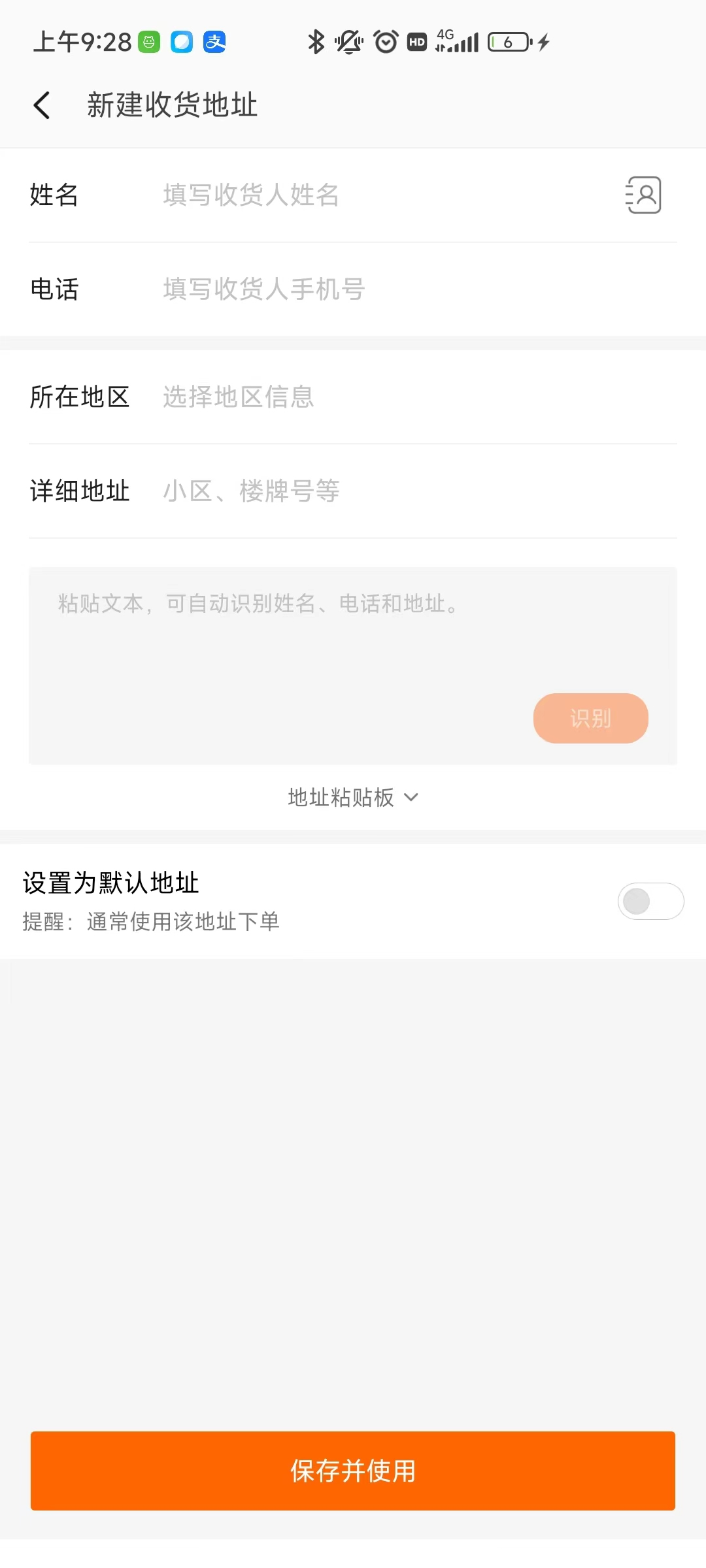Tap the Alipay notification icon
The height and width of the screenshot is (1568, 706).
214,42
